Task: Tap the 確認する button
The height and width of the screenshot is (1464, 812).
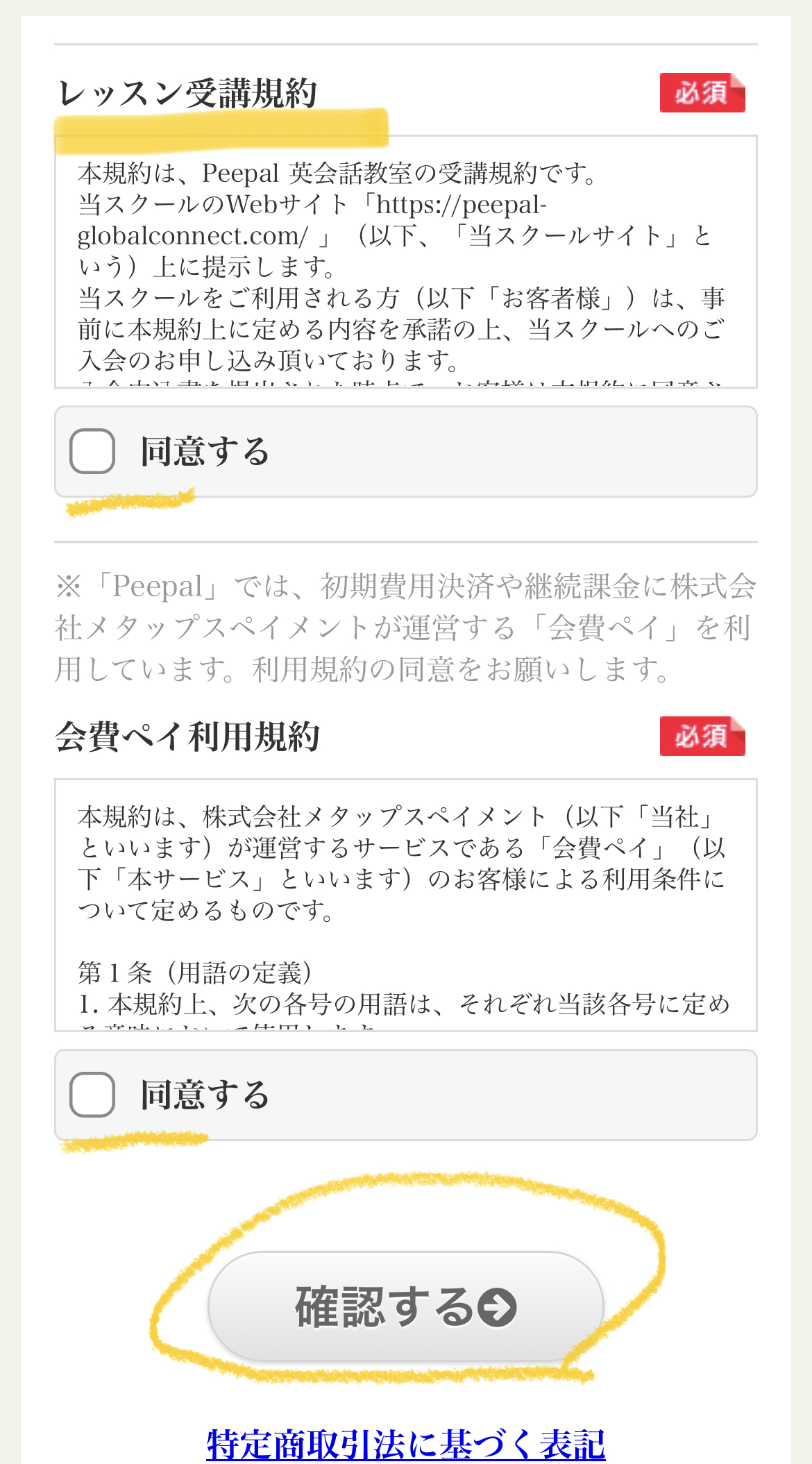Action: [406, 1306]
